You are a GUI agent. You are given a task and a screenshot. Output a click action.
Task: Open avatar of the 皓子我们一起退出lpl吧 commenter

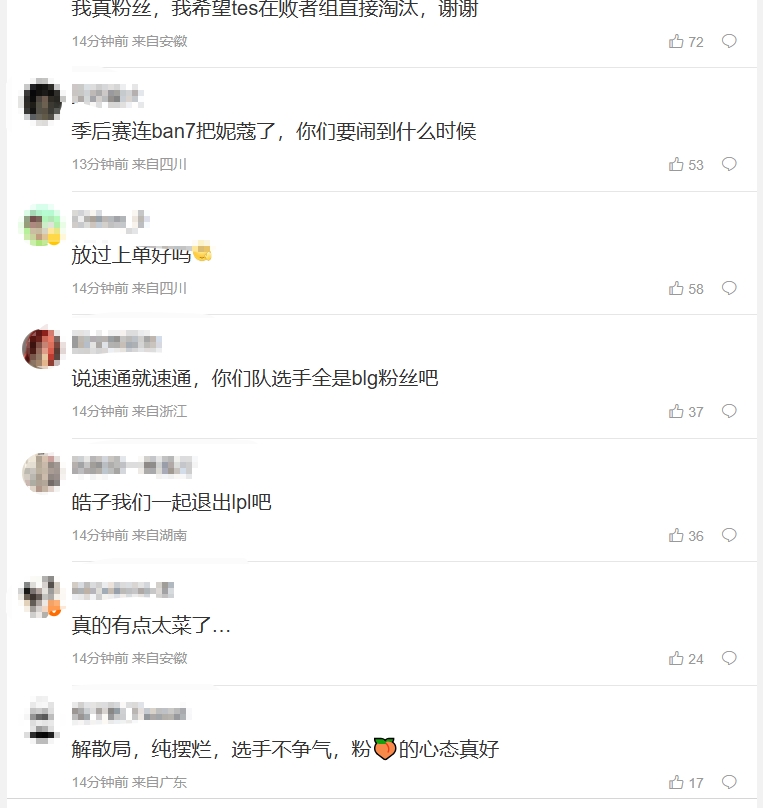42,472
